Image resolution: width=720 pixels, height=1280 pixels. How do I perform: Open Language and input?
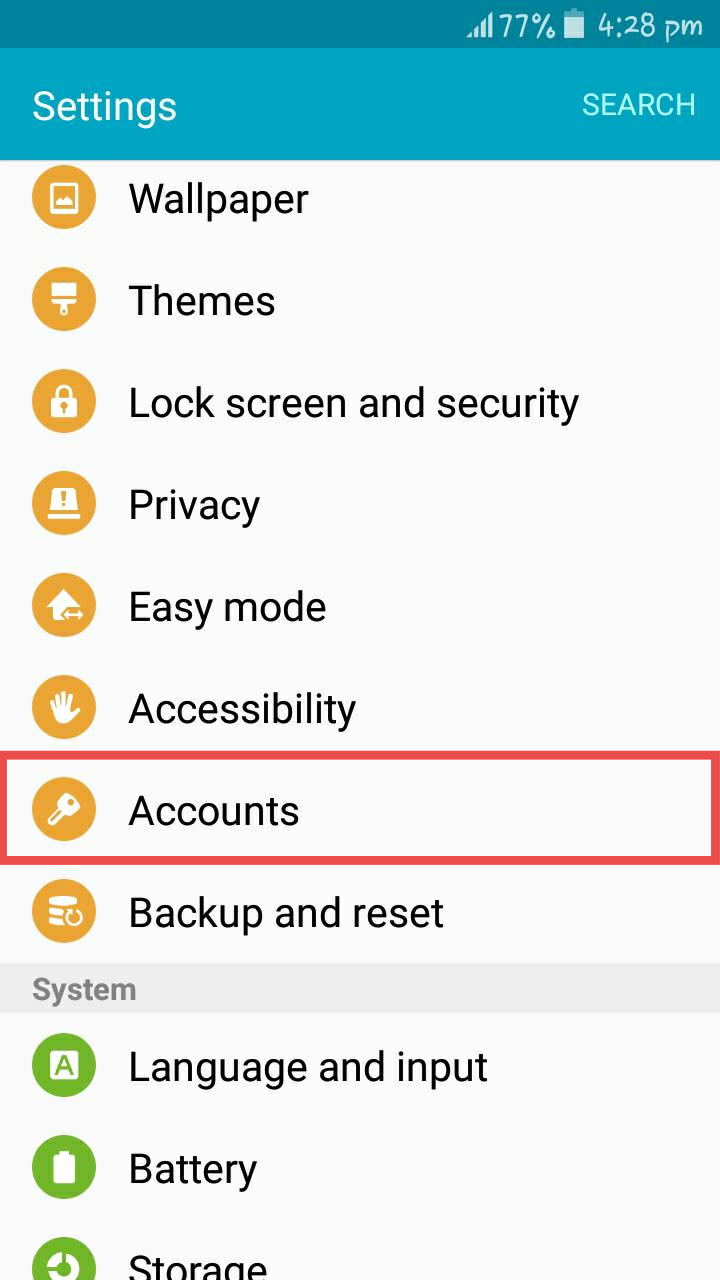[360, 1067]
